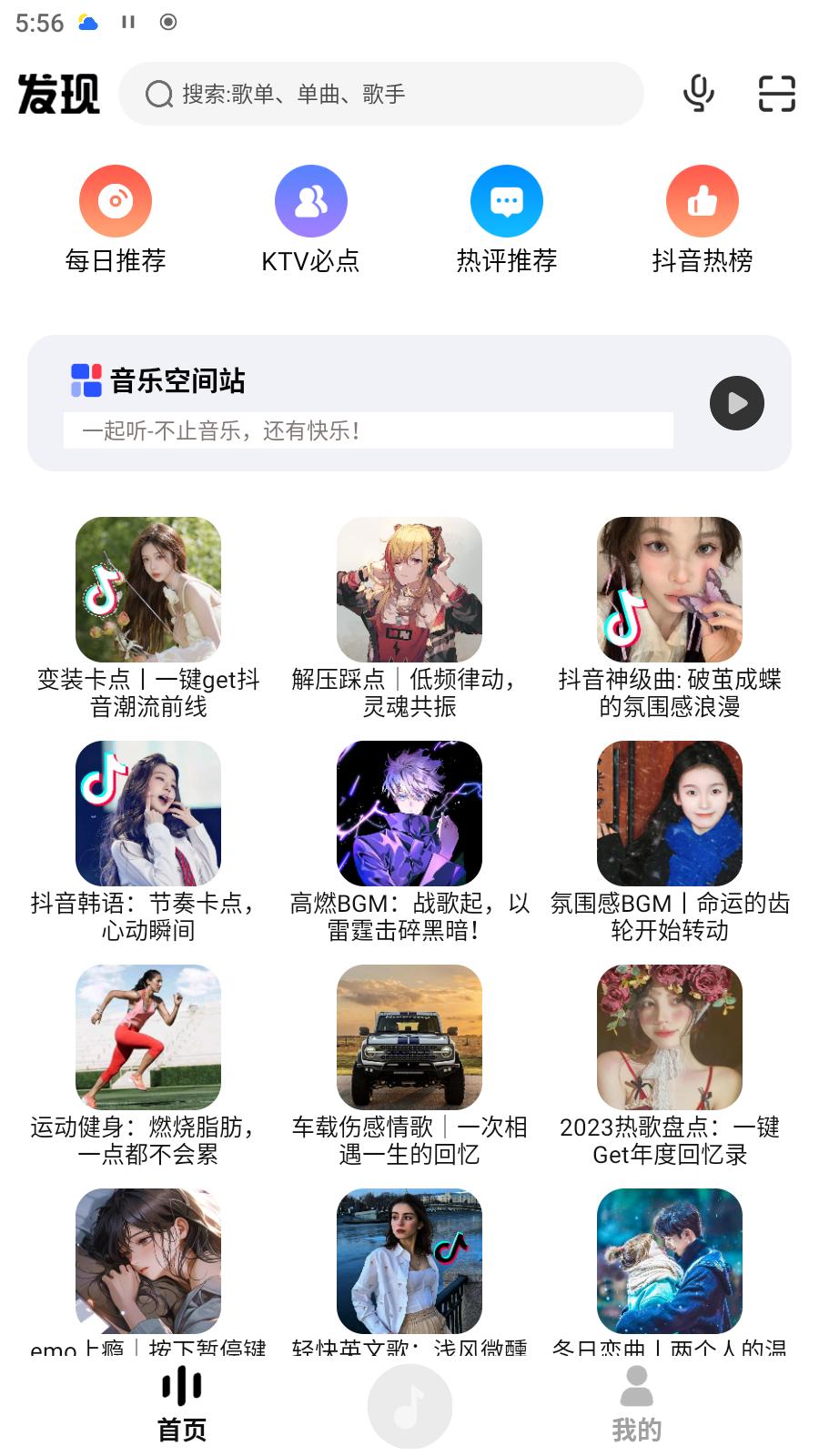819x1456 pixels.
Task: Tap the voice search microphone icon
Action: [x=698, y=94]
